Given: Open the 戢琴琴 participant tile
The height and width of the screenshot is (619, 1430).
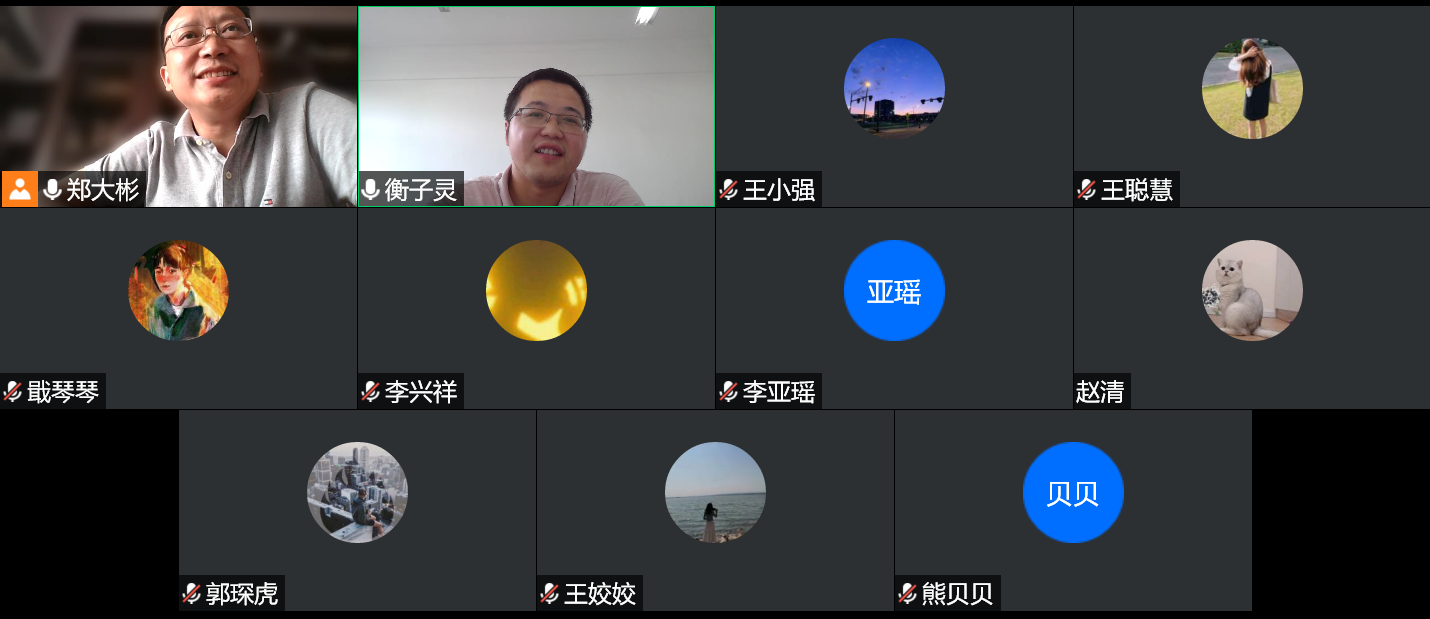Looking at the screenshot, I should point(178,307).
